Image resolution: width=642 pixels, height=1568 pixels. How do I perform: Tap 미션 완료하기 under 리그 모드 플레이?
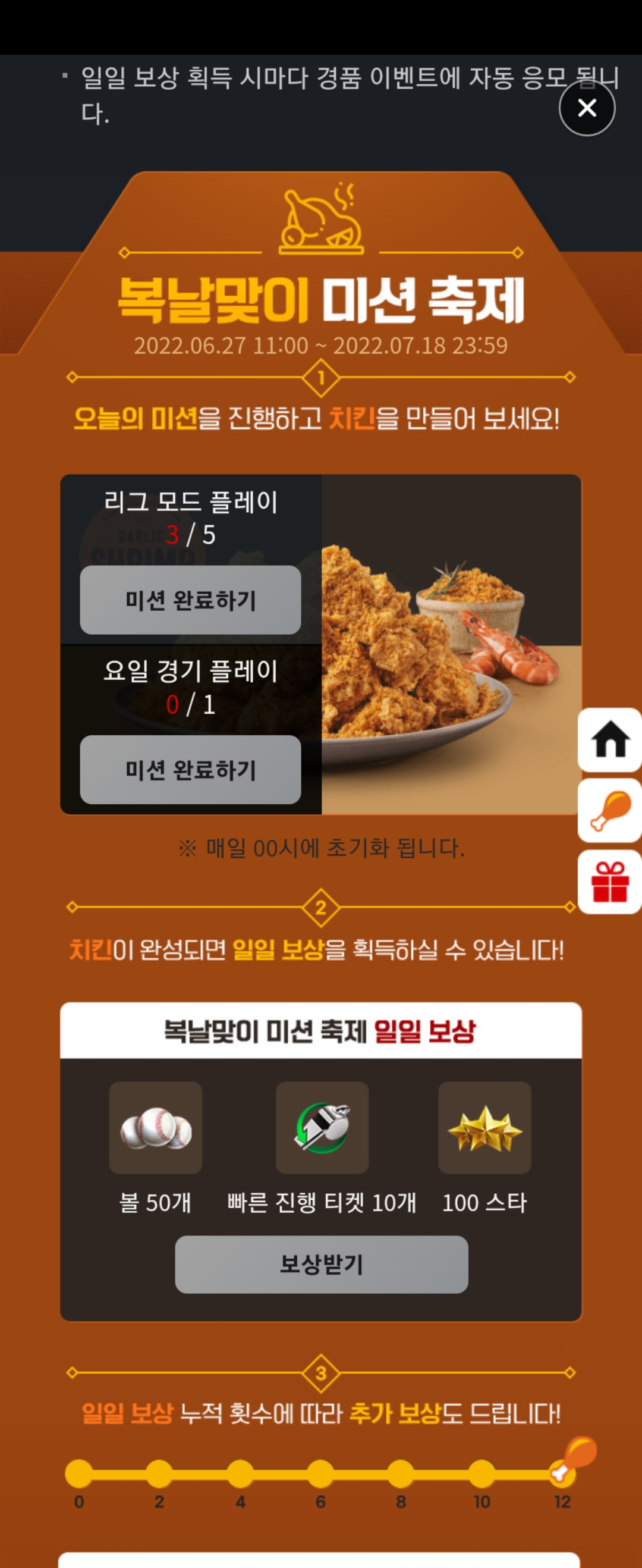coord(190,600)
